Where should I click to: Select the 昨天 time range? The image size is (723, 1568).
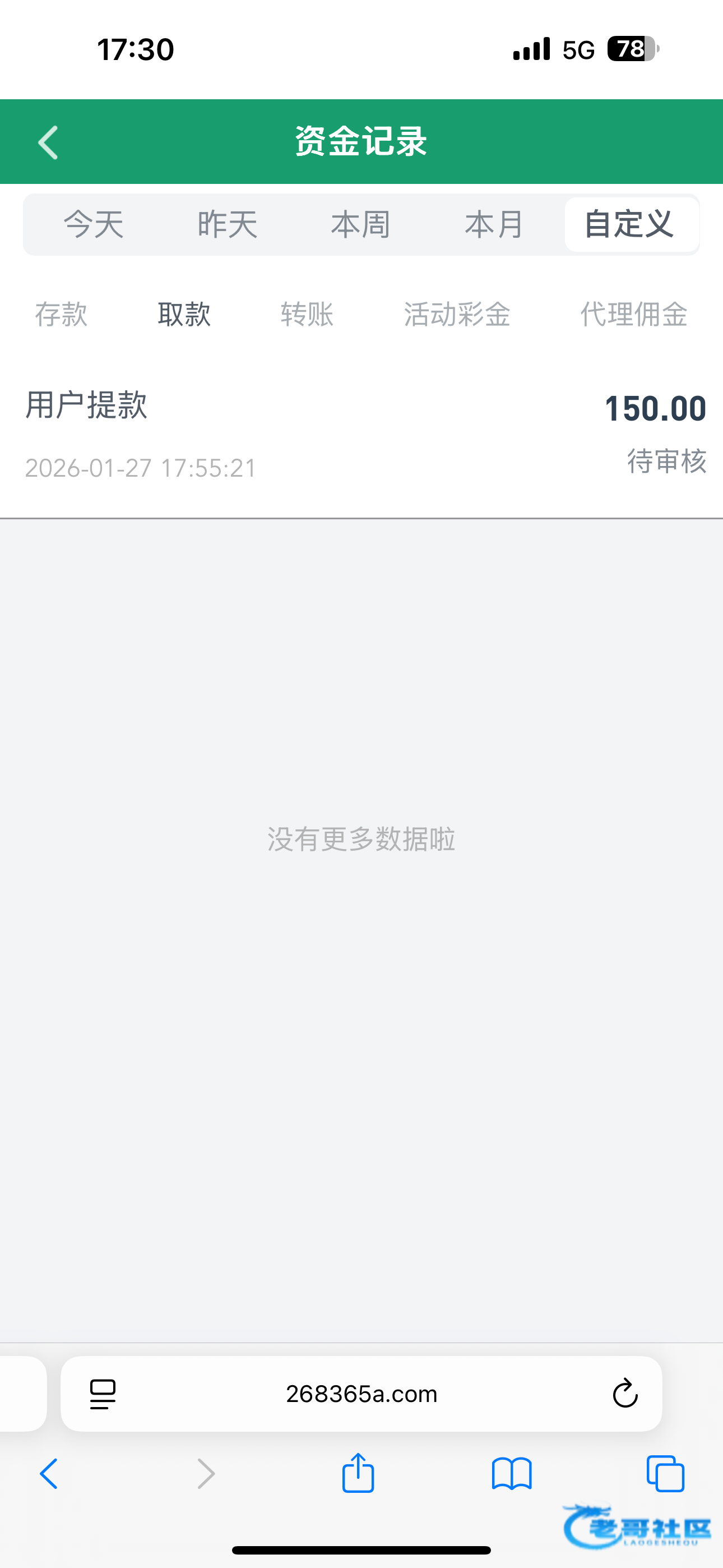[x=227, y=225]
